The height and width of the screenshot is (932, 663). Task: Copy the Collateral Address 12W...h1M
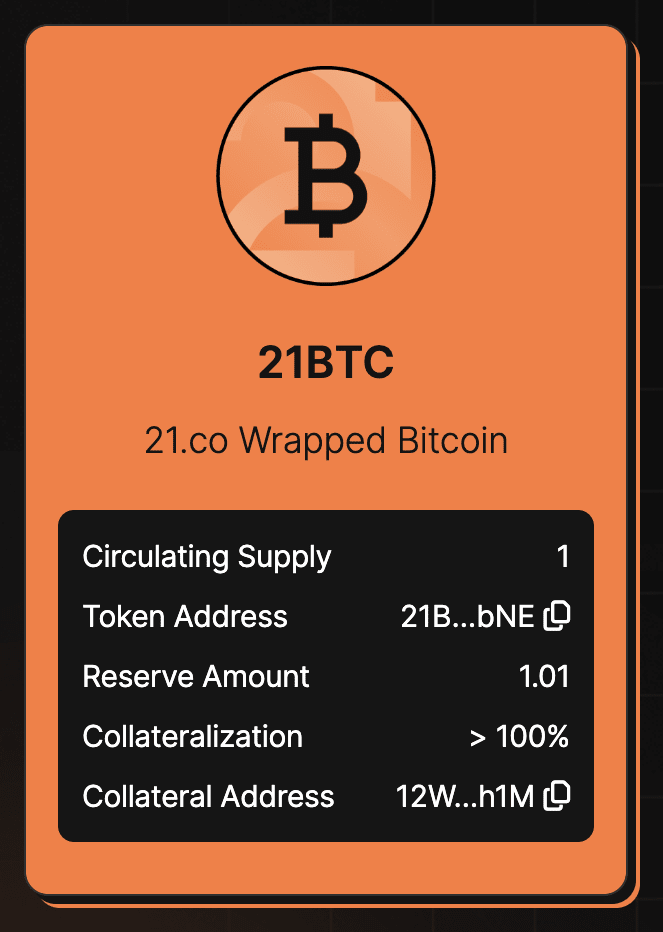(x=557, y=796)
